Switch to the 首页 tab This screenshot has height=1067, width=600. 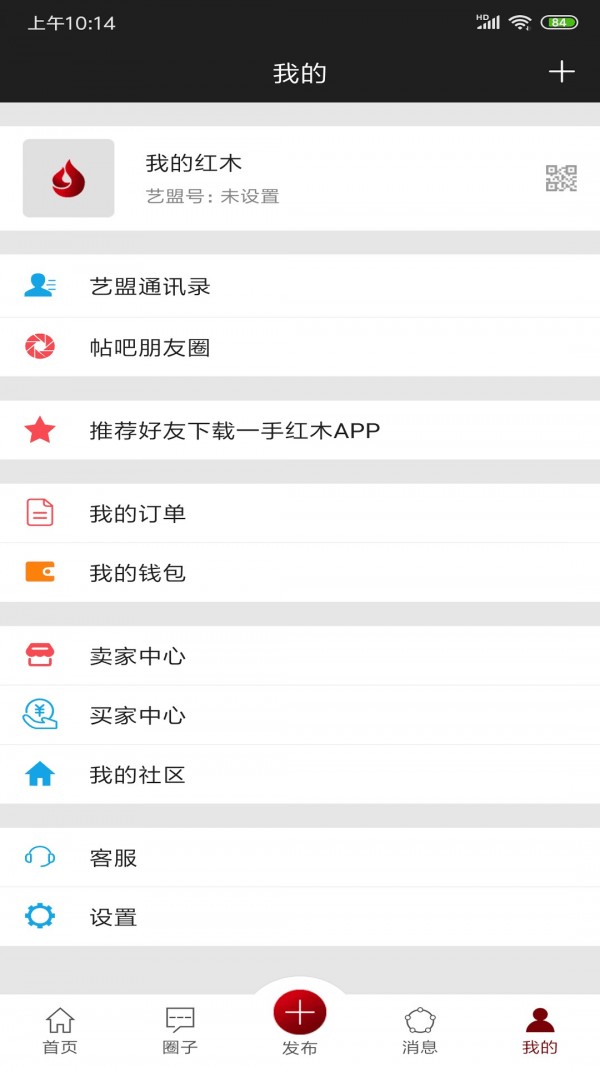pos(60,1031)
